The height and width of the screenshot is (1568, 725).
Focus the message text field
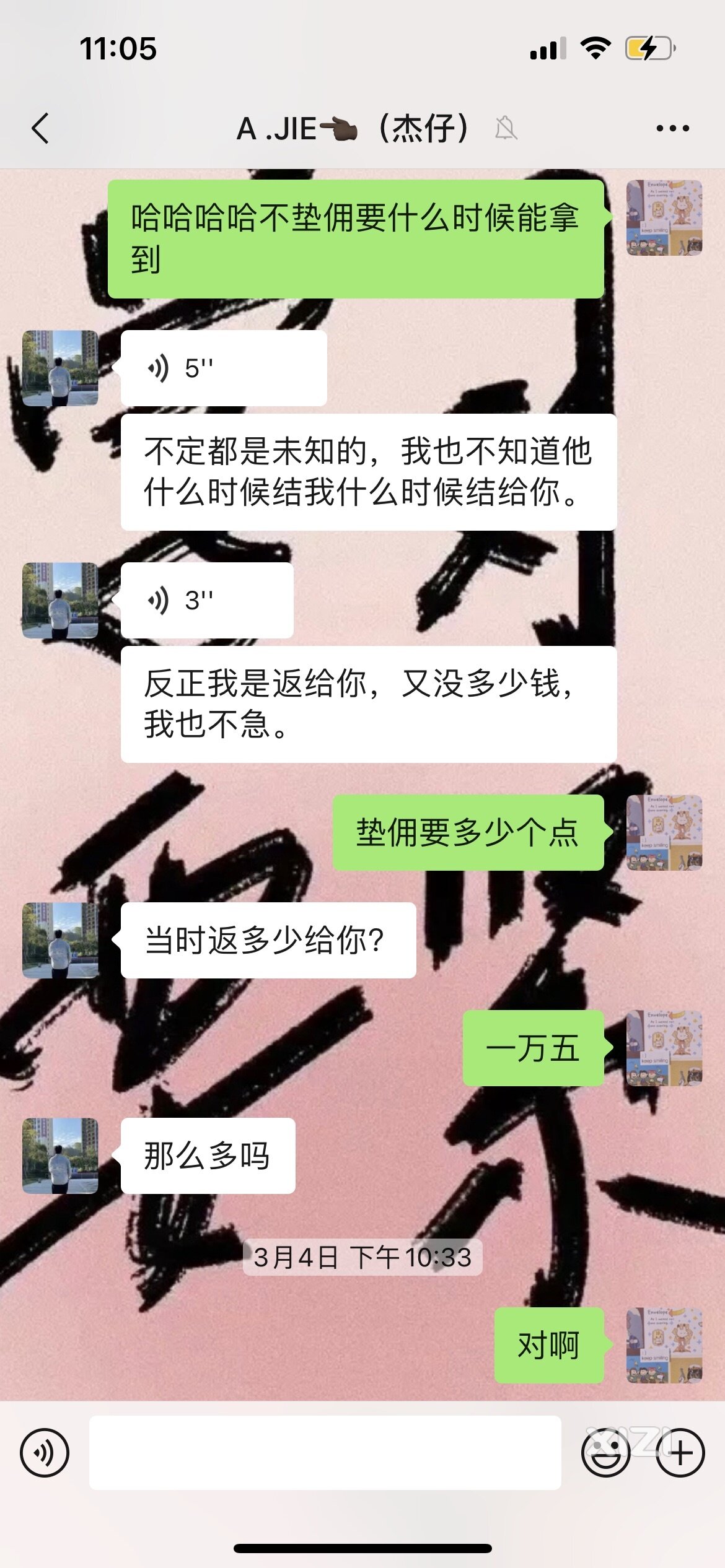325,1453
